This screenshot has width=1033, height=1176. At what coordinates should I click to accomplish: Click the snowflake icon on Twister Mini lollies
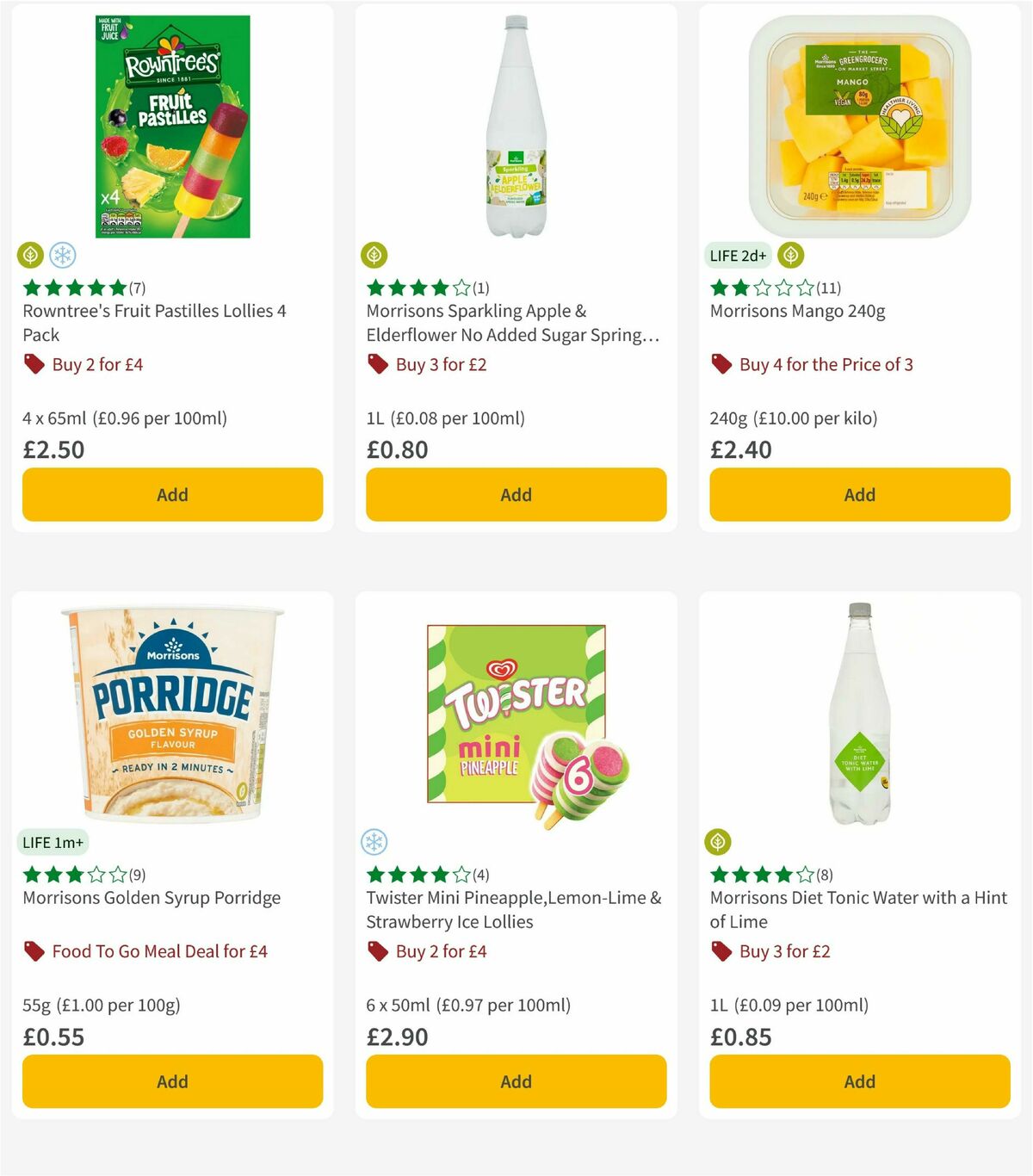(373, 842)
